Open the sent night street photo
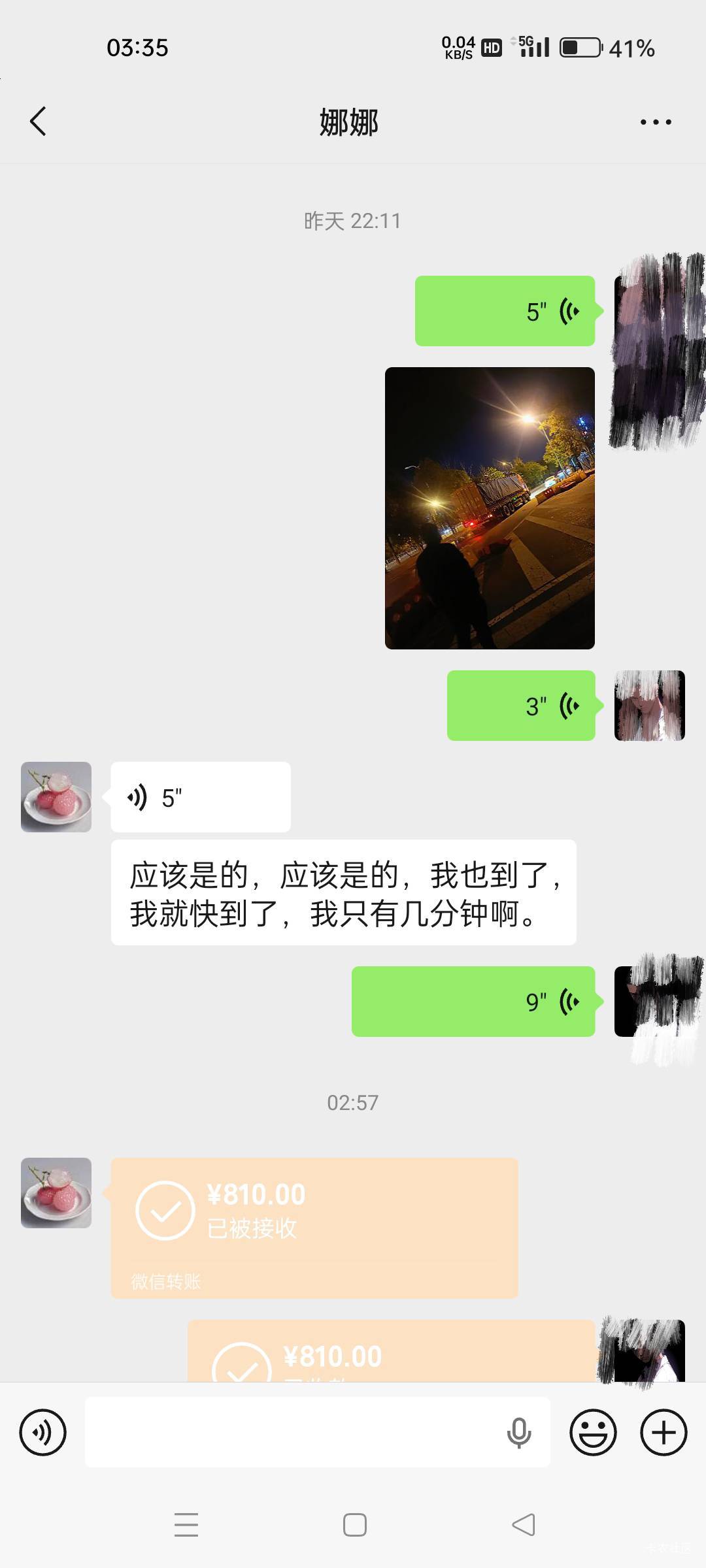 pos(490,508)
